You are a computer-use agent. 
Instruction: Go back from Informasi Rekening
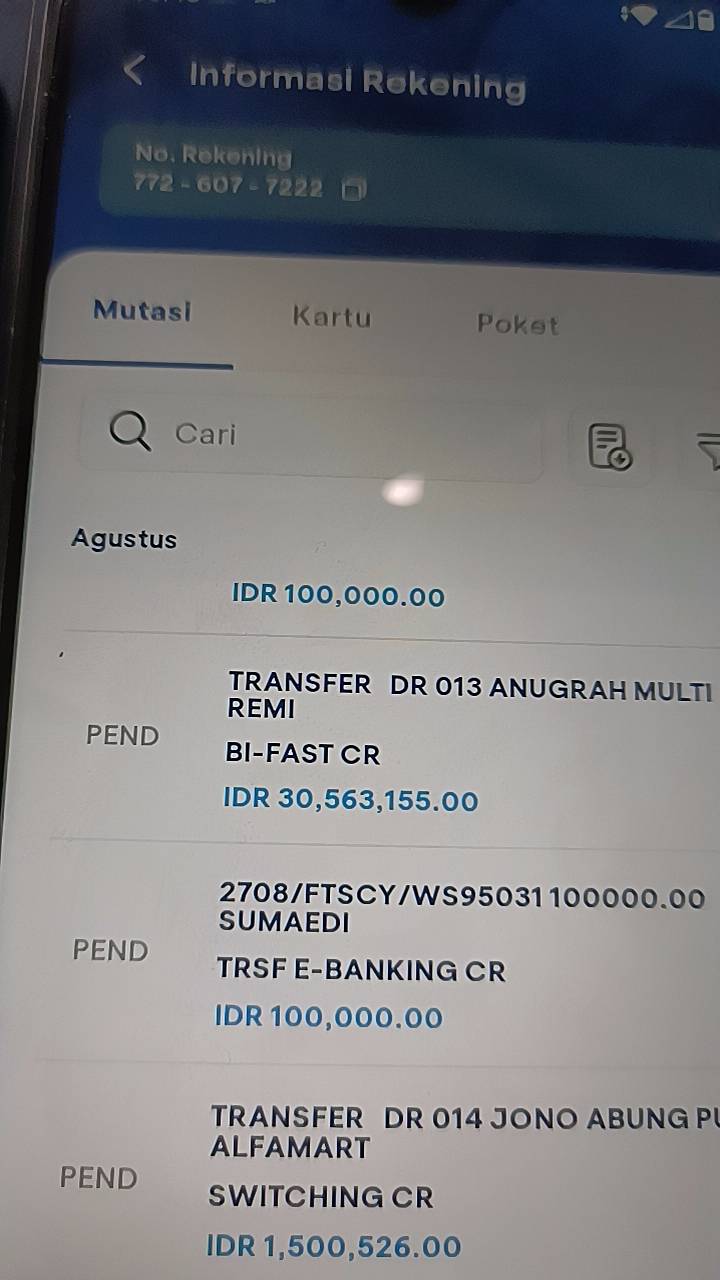[x=134, y=70]
